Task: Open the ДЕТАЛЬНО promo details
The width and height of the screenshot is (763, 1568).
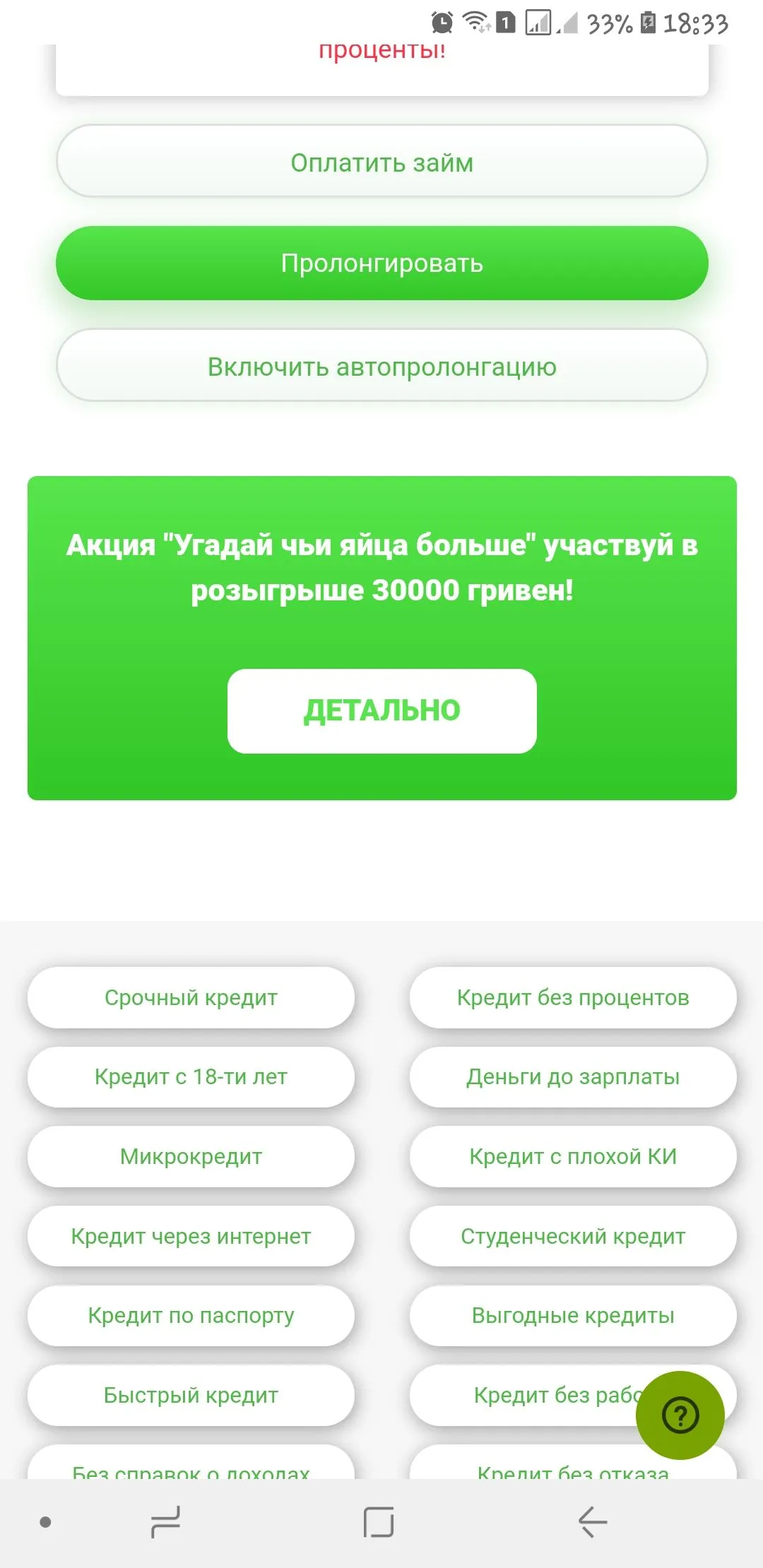Action: click(x=381, y=711)
